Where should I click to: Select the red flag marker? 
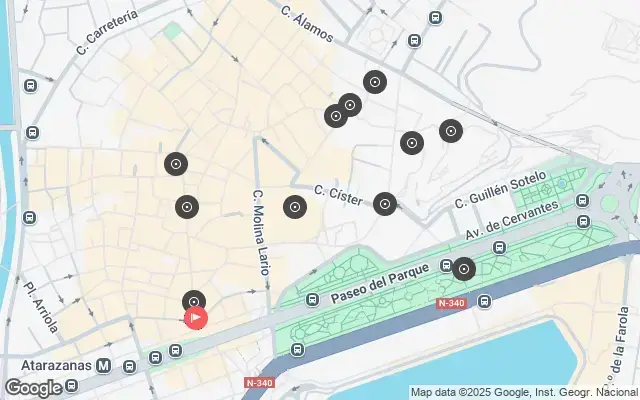pos(196,319)
